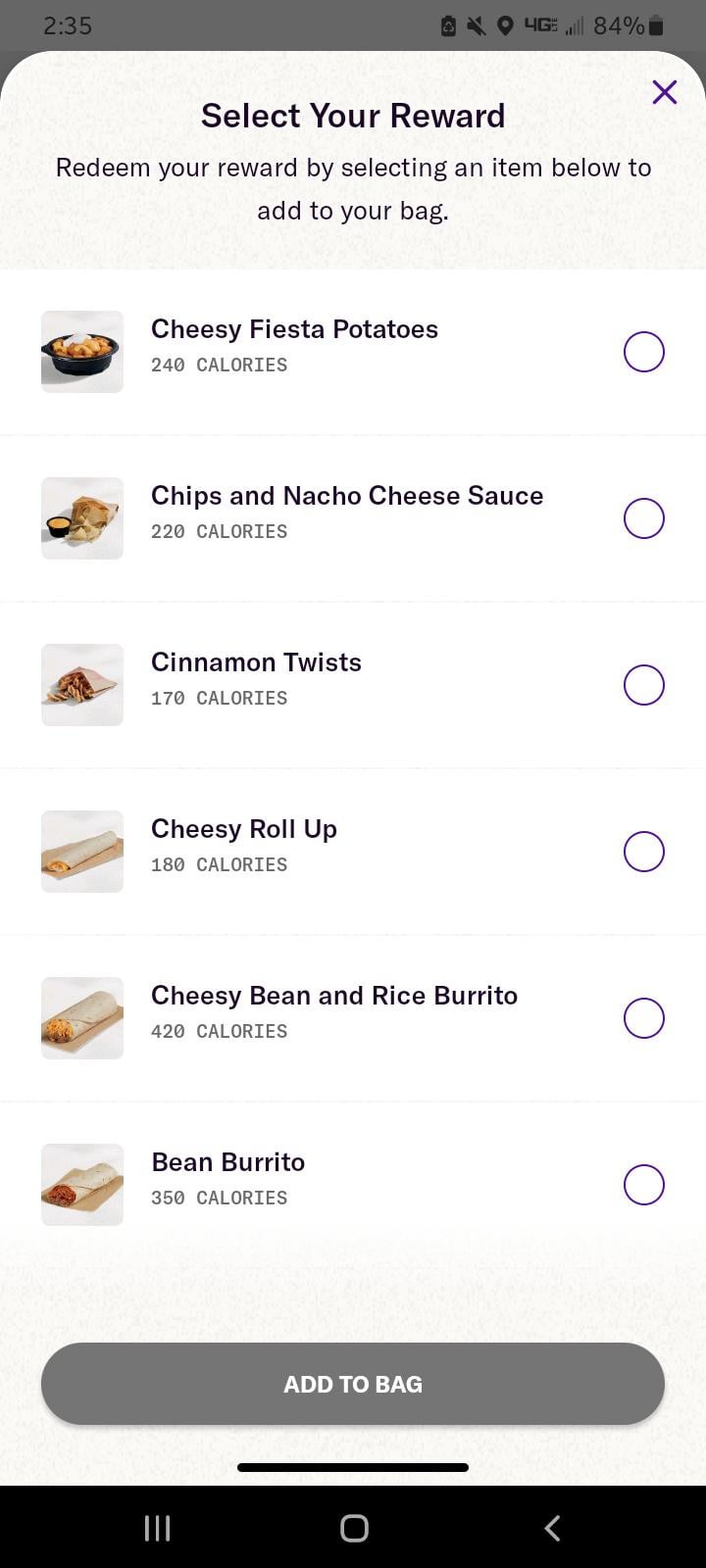Tap the Add to Bag button
This screenshot has width=706, height=1568.
coord(353,1384)
